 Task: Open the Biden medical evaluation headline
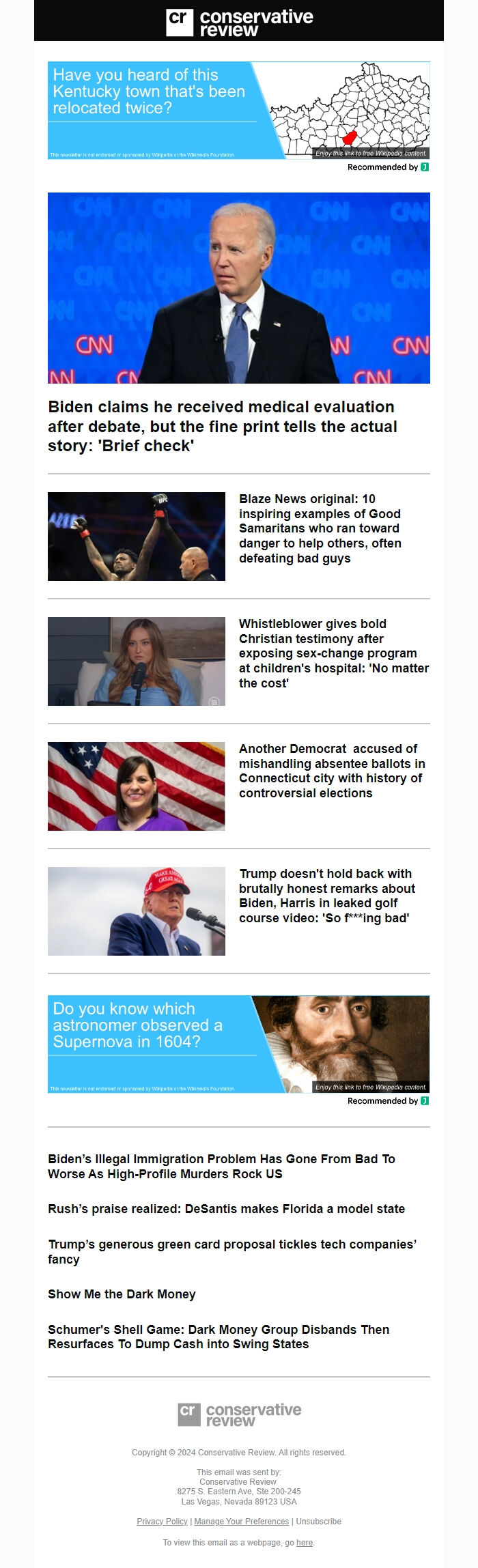(x=222, y=426)
